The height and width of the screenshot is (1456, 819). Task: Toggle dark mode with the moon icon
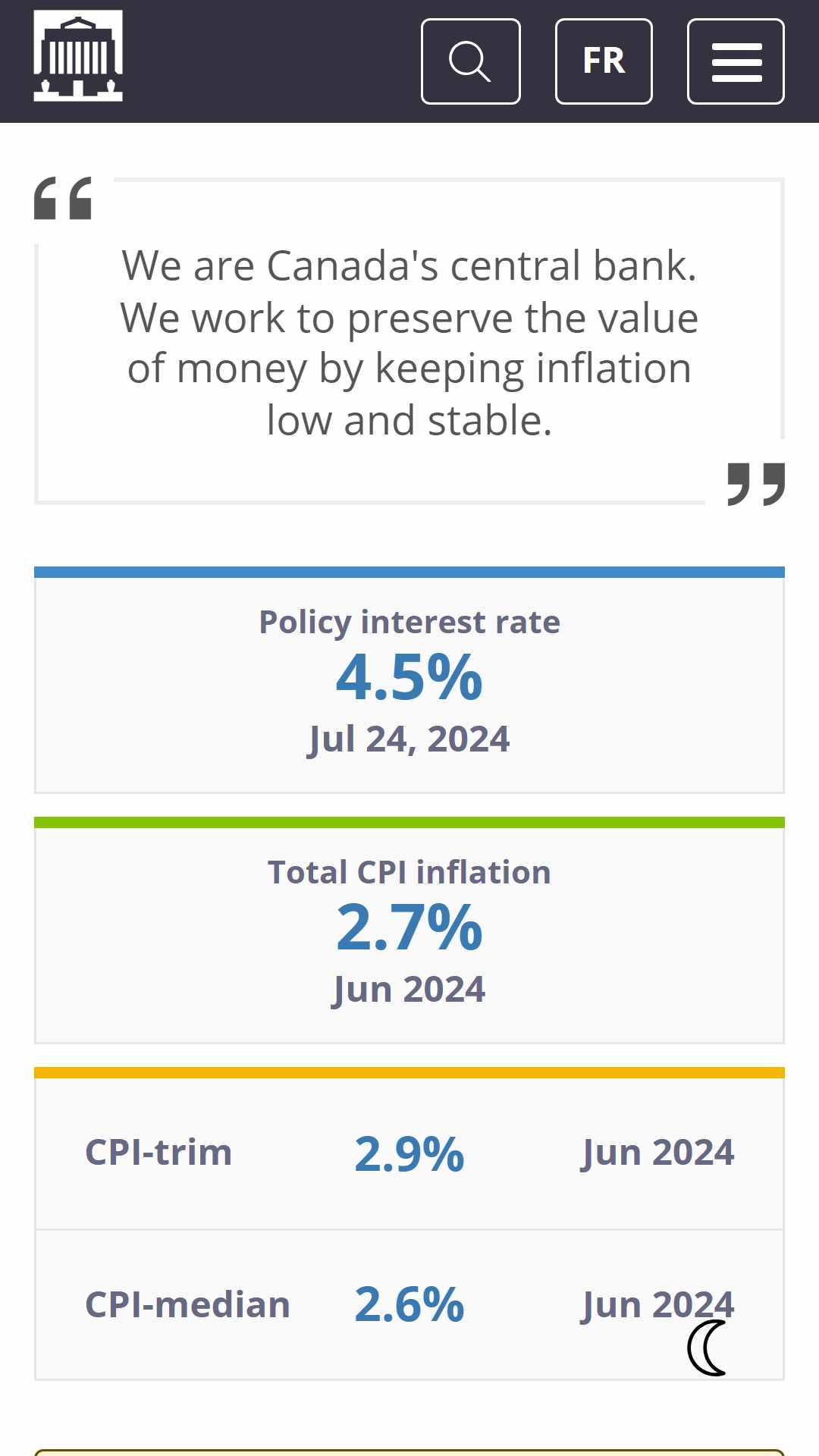pos(707,1348)
